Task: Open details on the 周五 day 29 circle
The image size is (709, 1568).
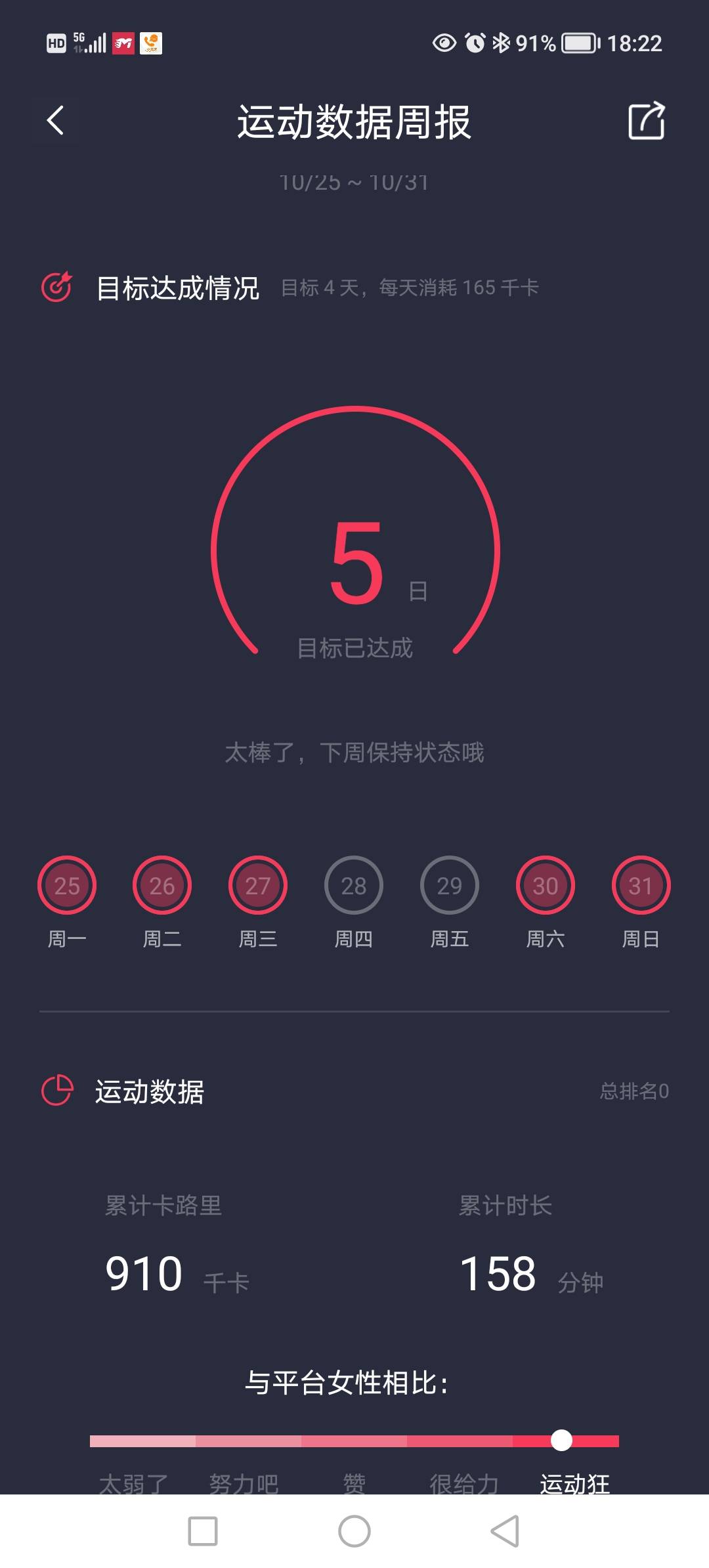Action: point(449,884)
